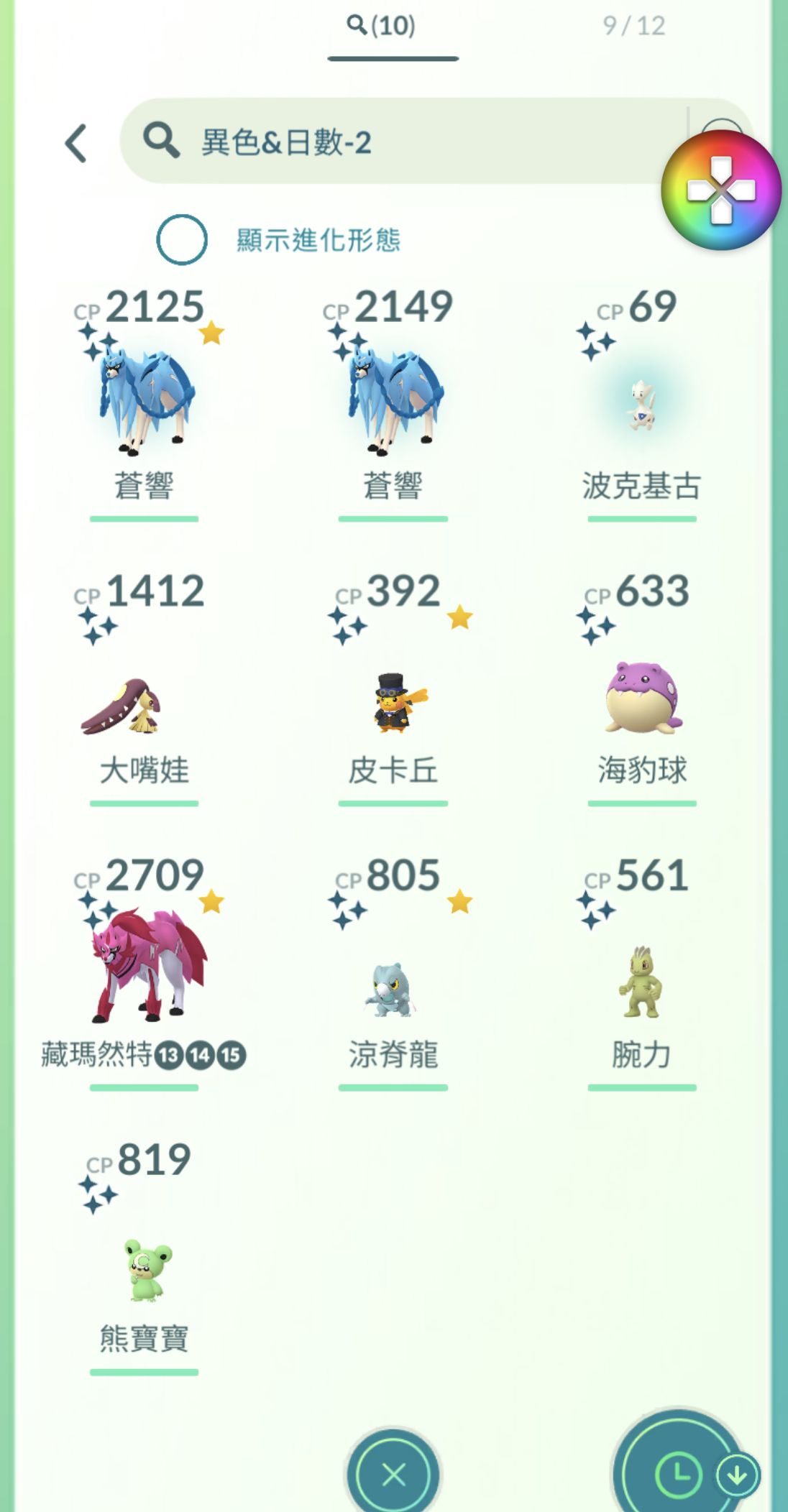The image size is (788, 1512).
Task: View 腕力 with CP 561
Action: point(641,983)
